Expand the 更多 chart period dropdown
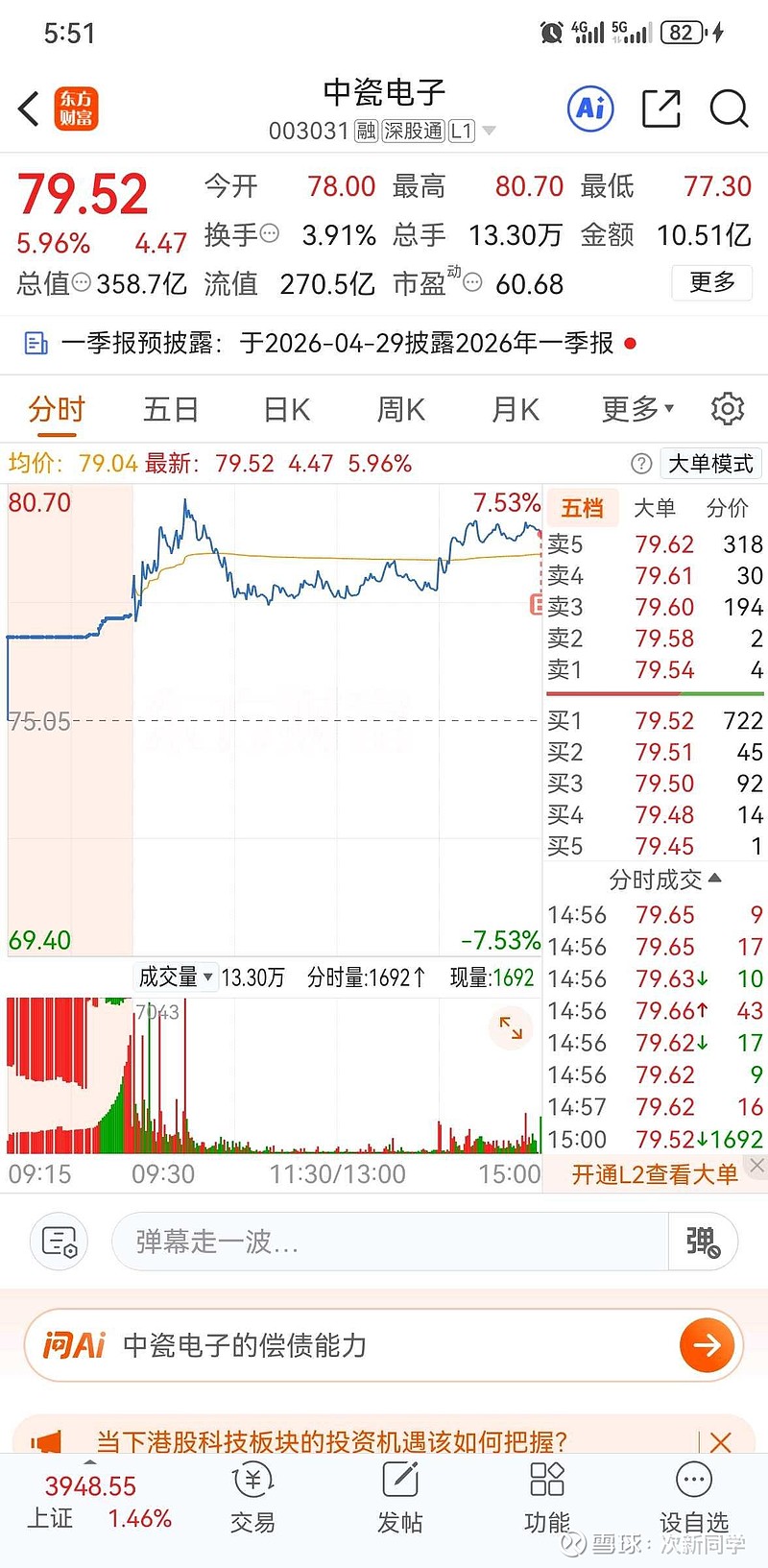Screen dimensions: 768x1568 [637, 410]
